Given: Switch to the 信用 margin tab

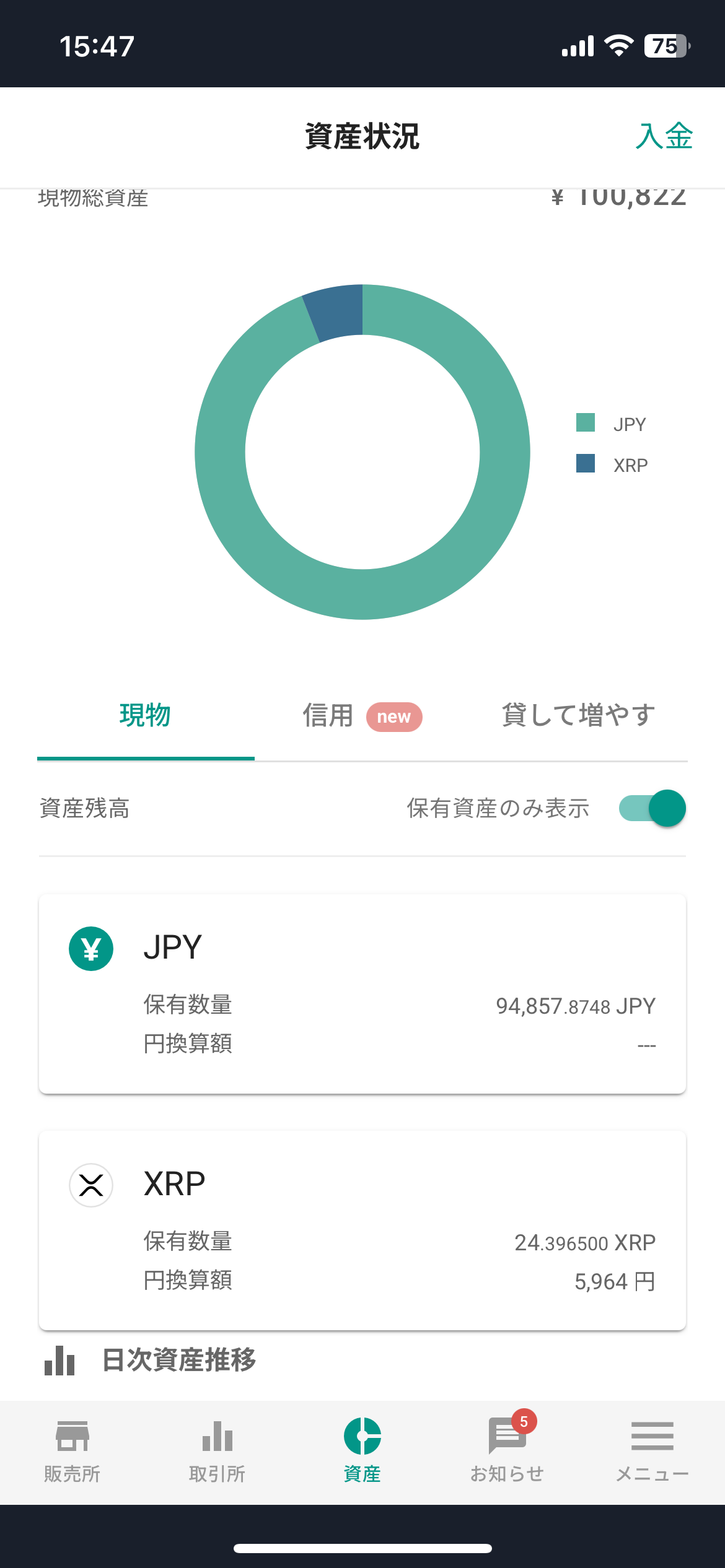Looking at the screenshot, I should tap(328, 715).
